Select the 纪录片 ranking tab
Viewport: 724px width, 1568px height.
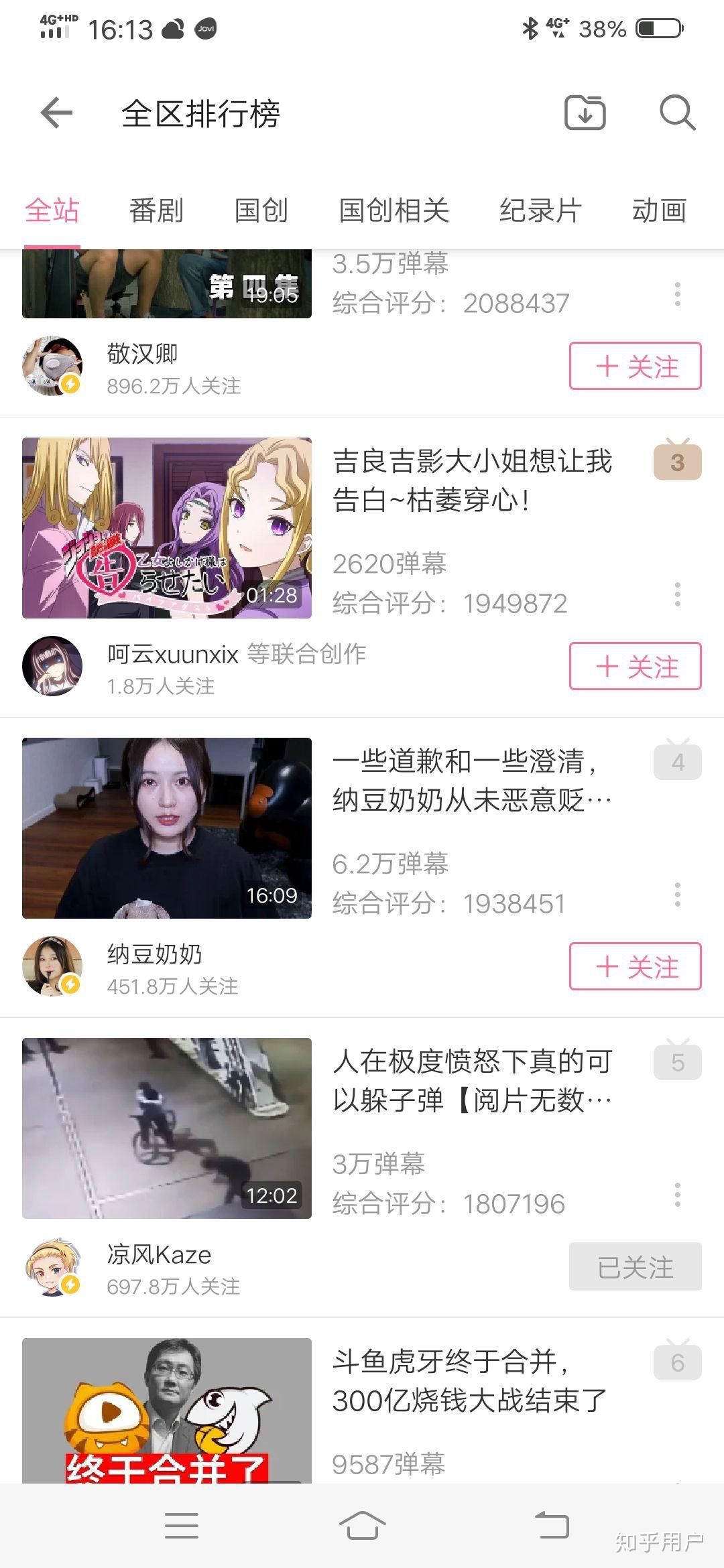[x=540, y=210]
